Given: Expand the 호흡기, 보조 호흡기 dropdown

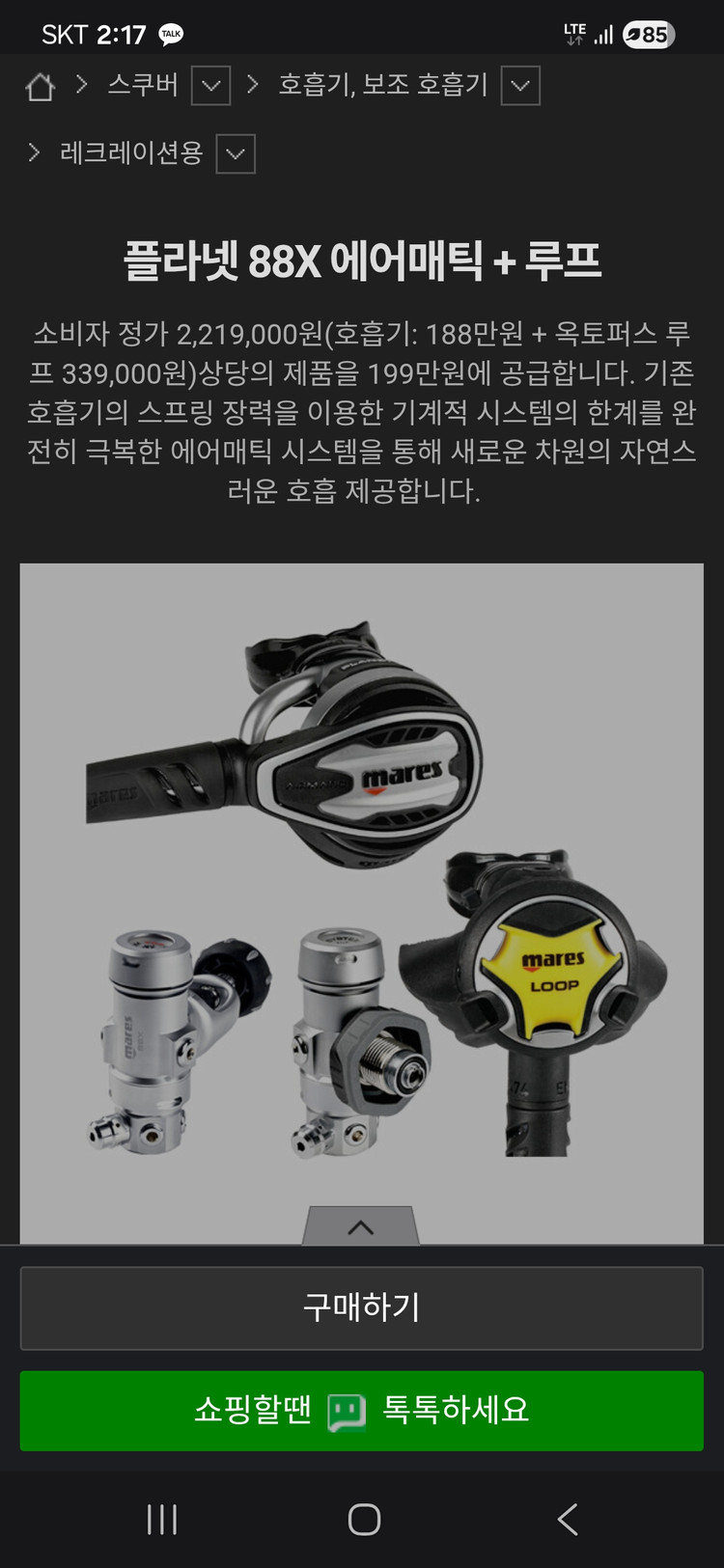Looking at the screenshot, I should click(519, 86).
